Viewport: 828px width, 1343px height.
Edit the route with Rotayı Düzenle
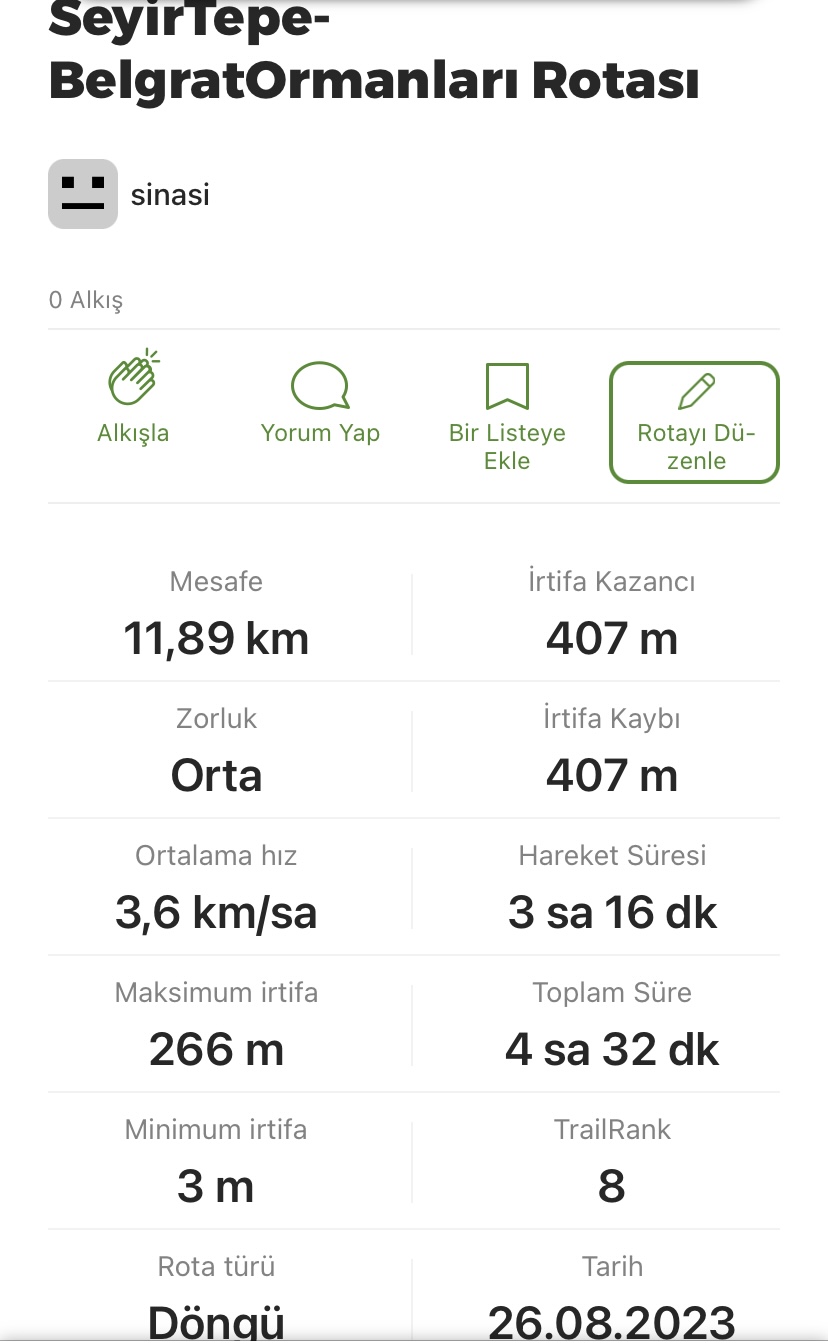[694, 422]
